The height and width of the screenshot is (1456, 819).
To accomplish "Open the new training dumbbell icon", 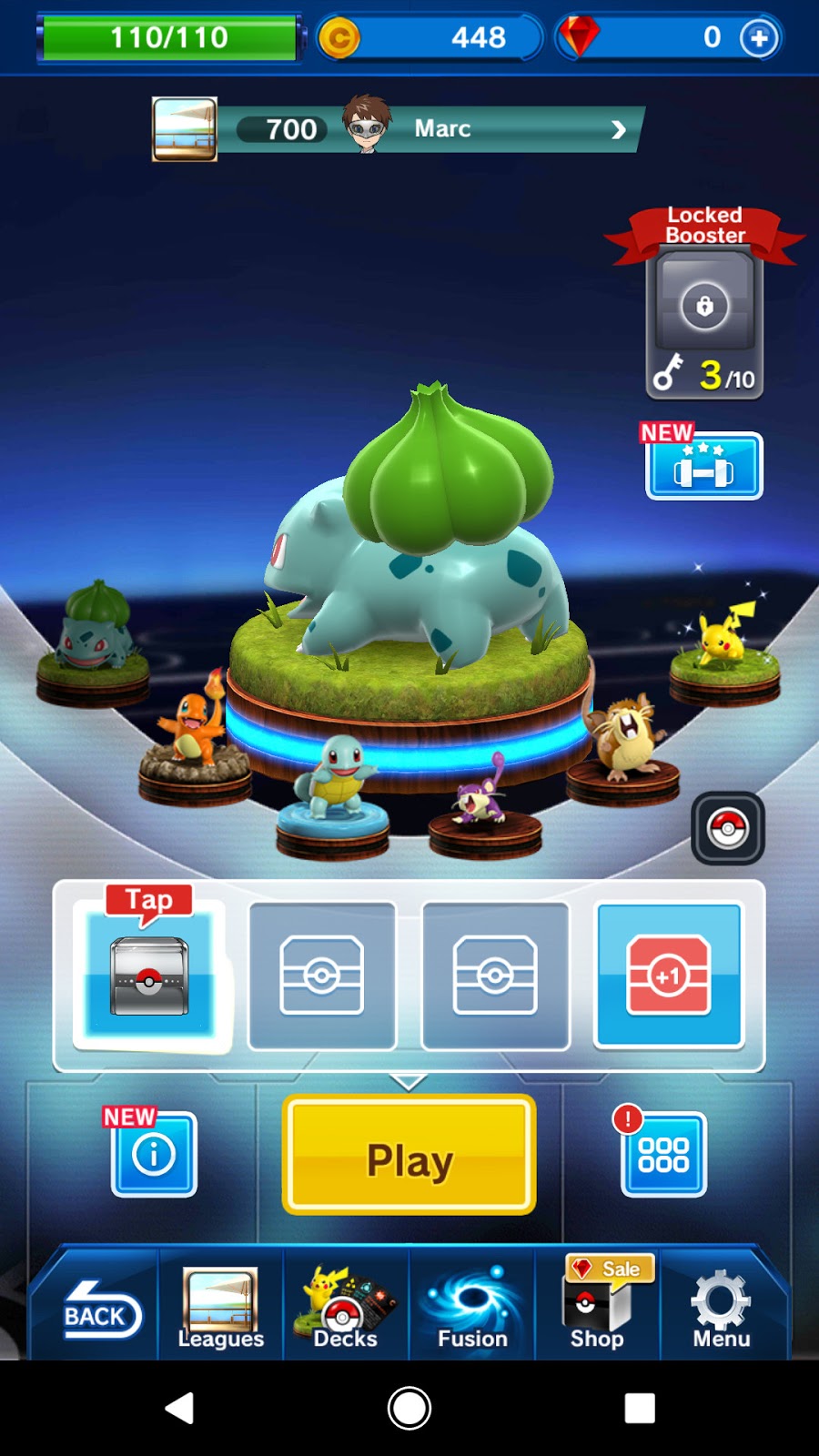I will tap(703, 466).
